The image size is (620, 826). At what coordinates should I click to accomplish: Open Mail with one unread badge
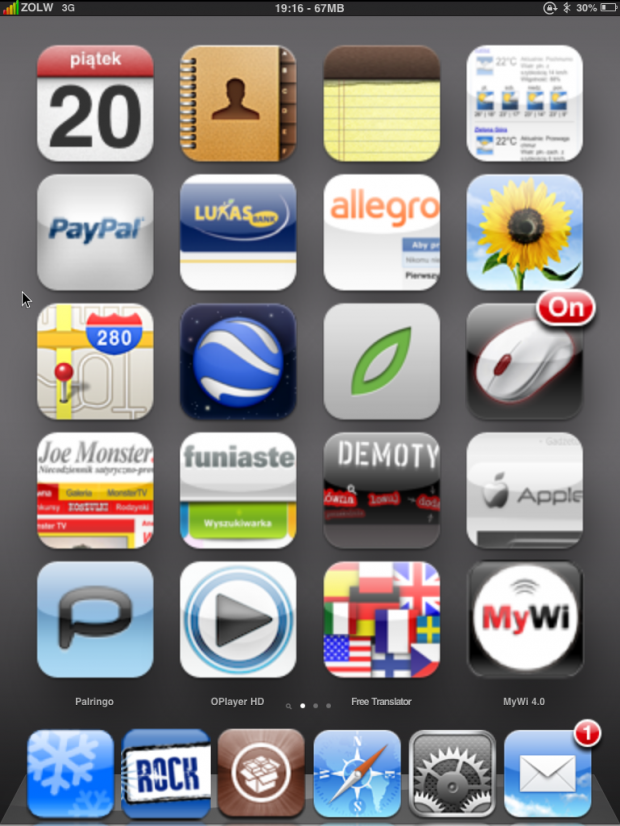[x=547, y=773]
